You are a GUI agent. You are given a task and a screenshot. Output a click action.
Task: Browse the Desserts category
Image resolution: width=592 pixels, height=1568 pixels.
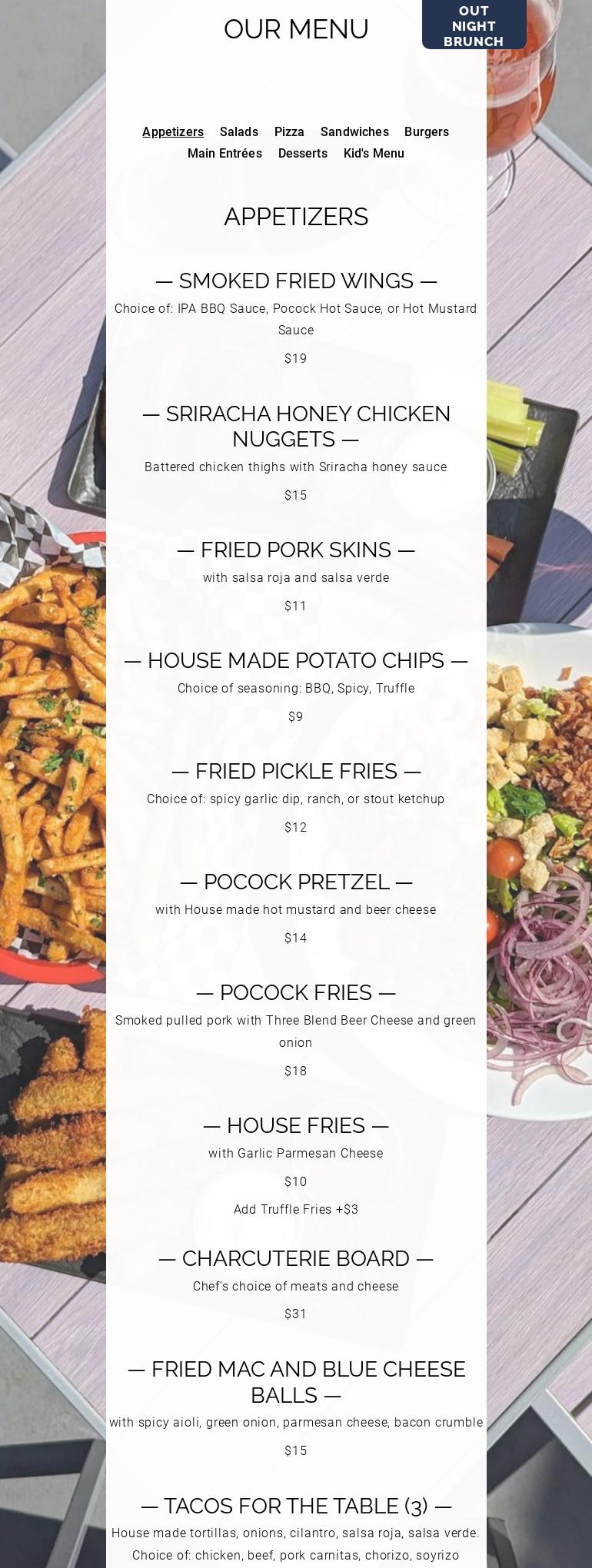point(303,154)
